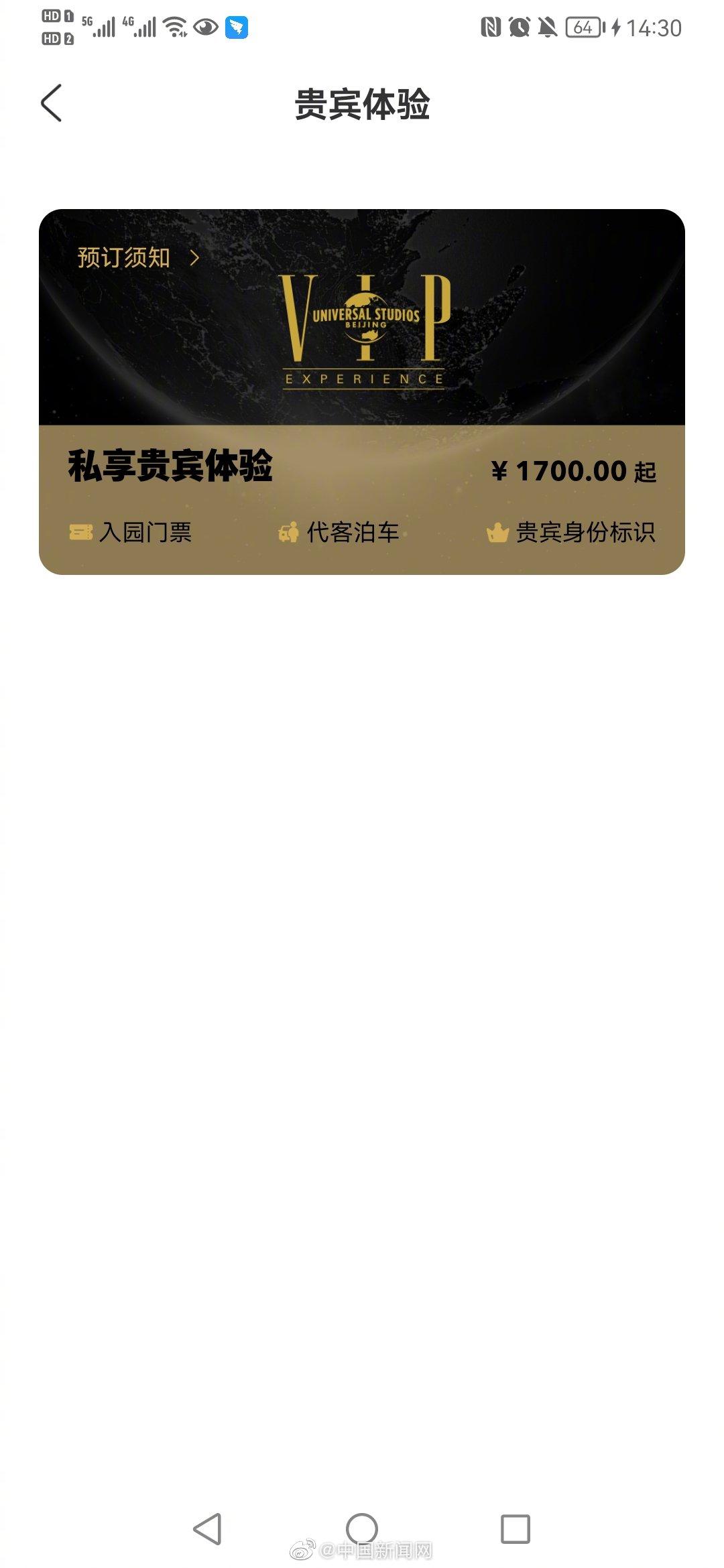Screen dimensions: 724x1568
Task: Open the 预订须知 booking notice link
Action: 138,257
